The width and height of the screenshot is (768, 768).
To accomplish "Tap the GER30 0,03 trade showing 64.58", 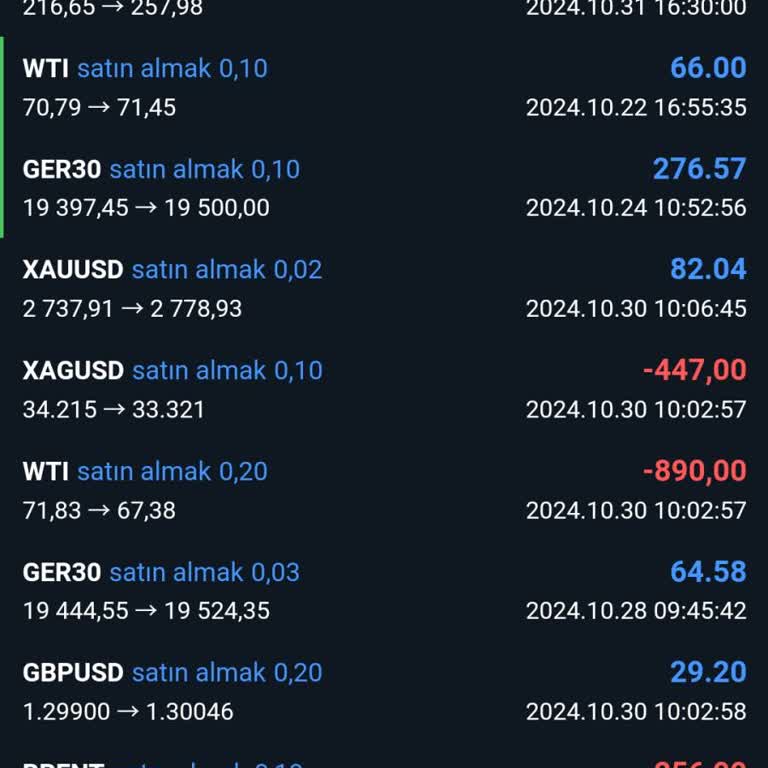I will pos(384,591).
